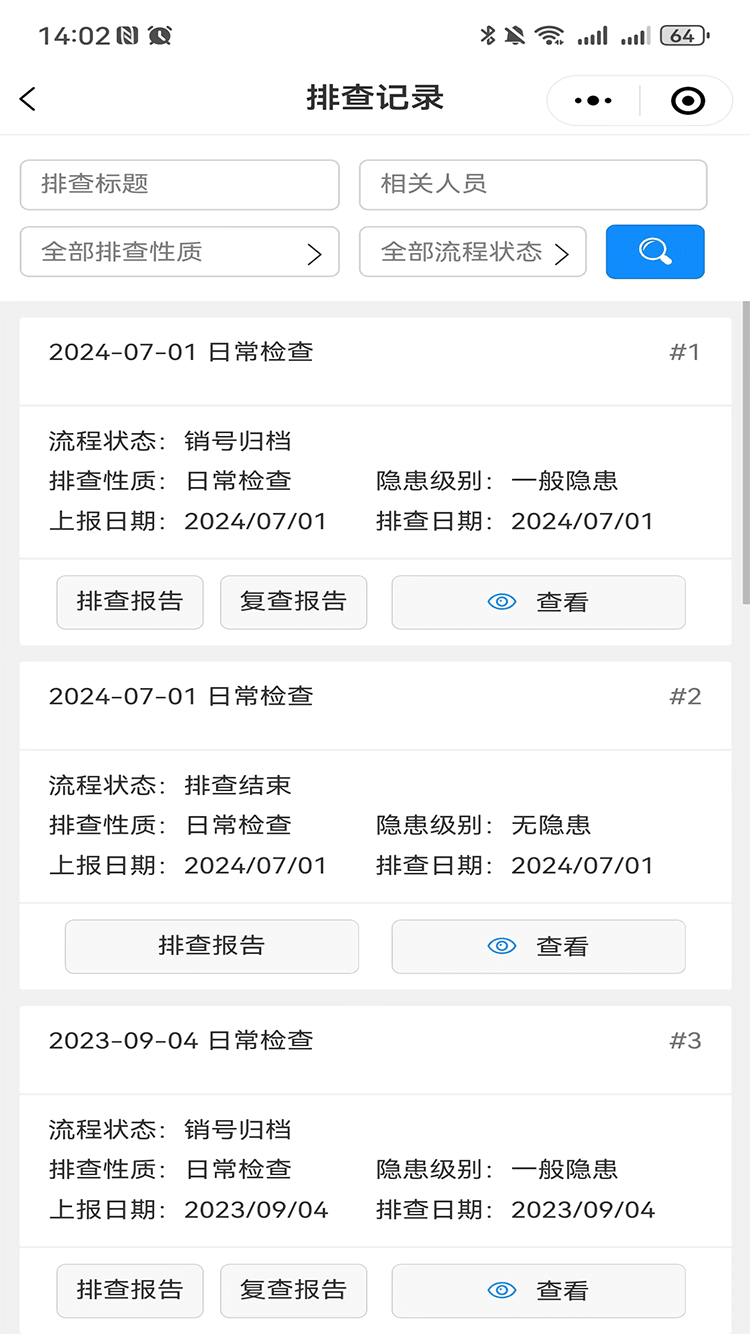Close the mini program with the circle icon
Viewport: 750px width, 1334px height.
pos(687,101)
